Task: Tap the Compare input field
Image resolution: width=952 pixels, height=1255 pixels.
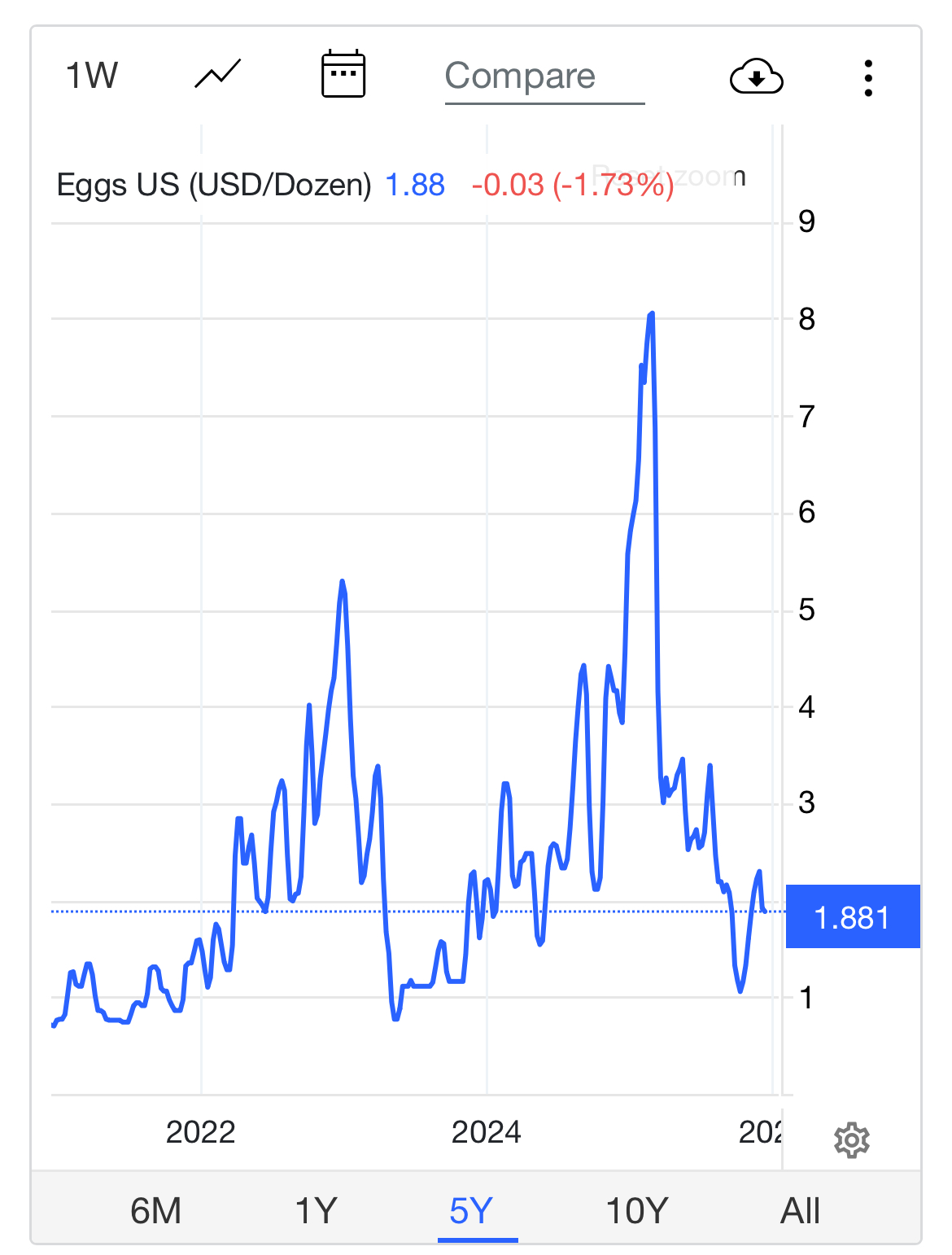Action: [544, 77]
